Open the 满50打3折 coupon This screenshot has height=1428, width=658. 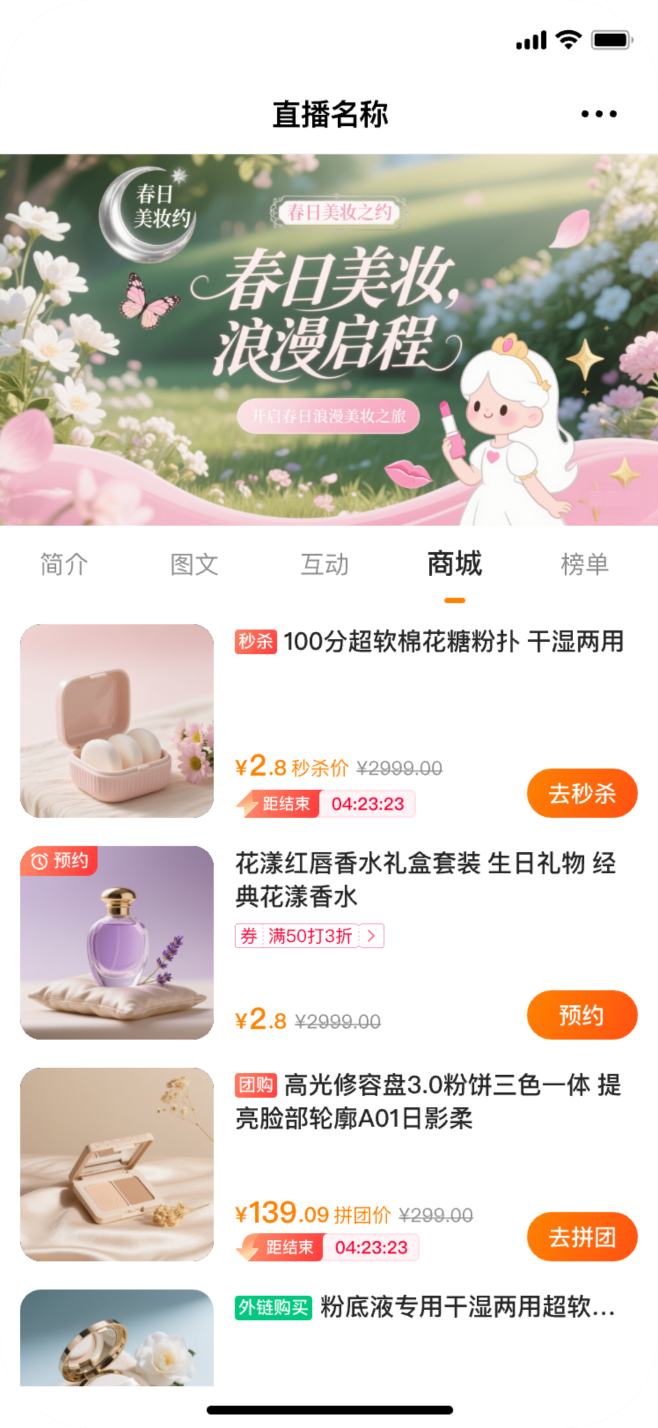[x=310, y=936]
